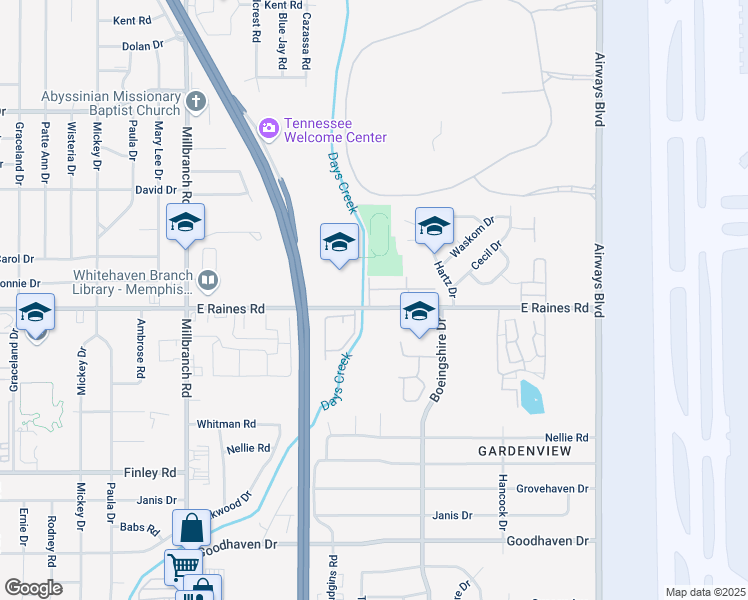Open the school marker by Boeingshire Dr

pos(419,311)
